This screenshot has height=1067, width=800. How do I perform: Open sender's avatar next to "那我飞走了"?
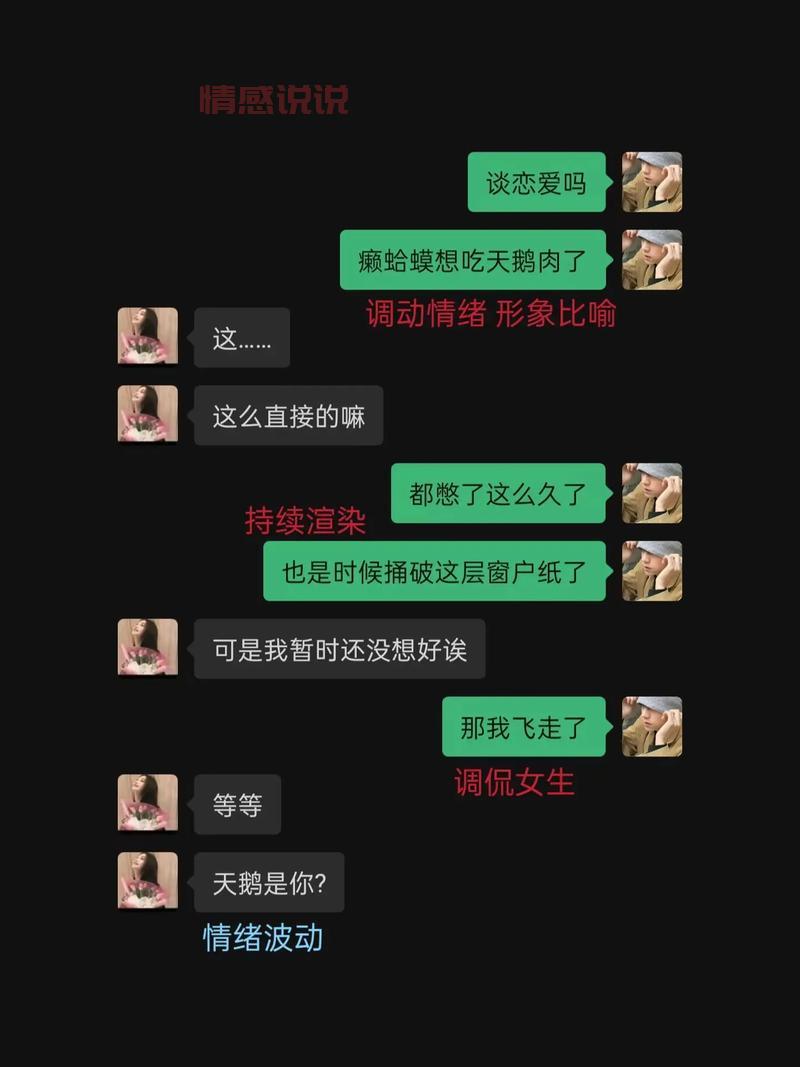(651, 728)
